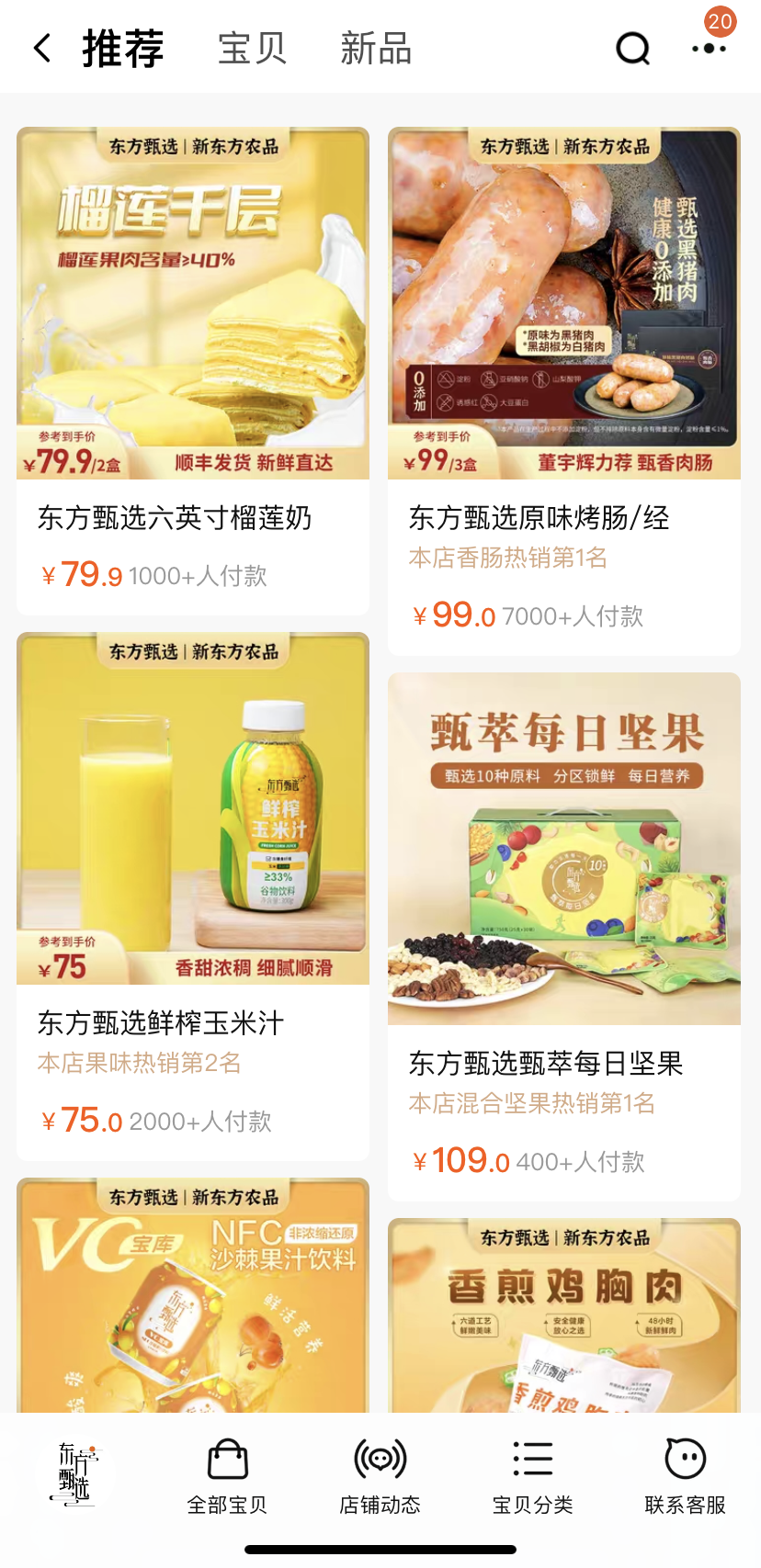Open 店铺动态 store updates
Screen dimensions: 761x1568
click(380, 1476)
